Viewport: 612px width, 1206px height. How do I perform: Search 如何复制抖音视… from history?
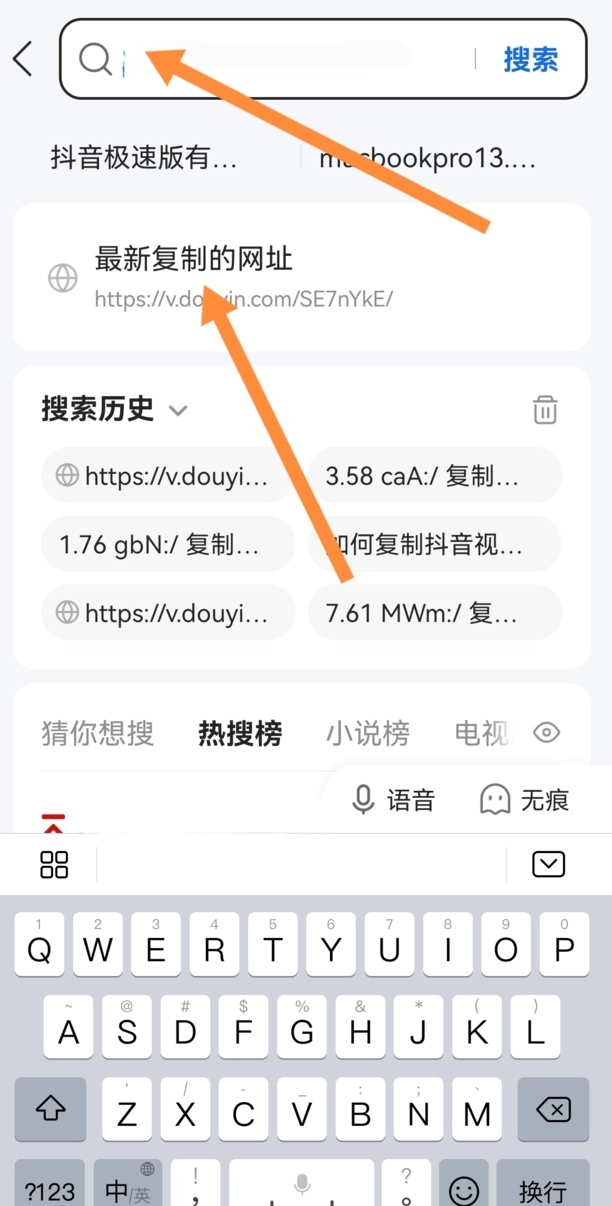[x=435, y=545]
